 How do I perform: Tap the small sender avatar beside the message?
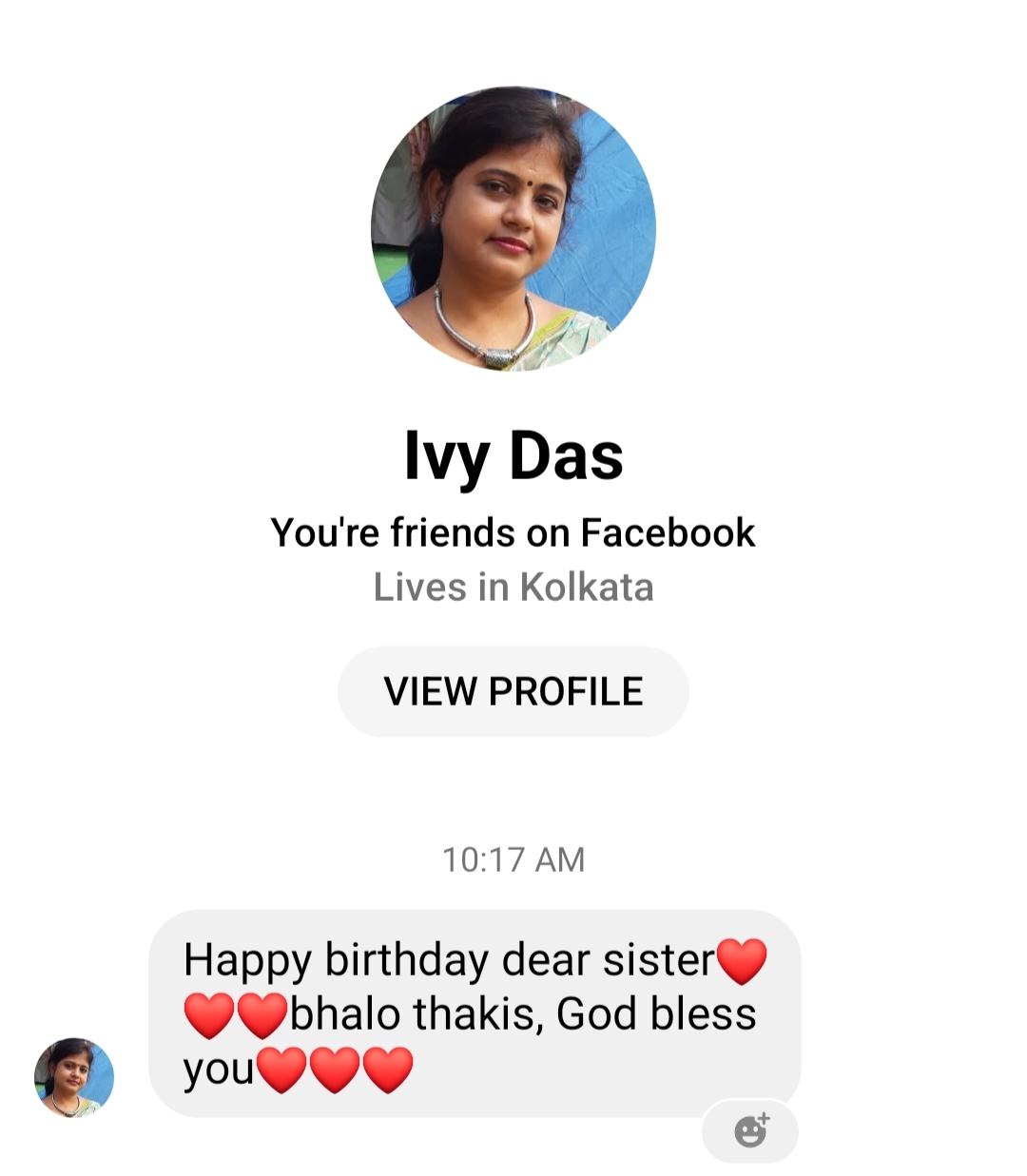[74, 1077]
